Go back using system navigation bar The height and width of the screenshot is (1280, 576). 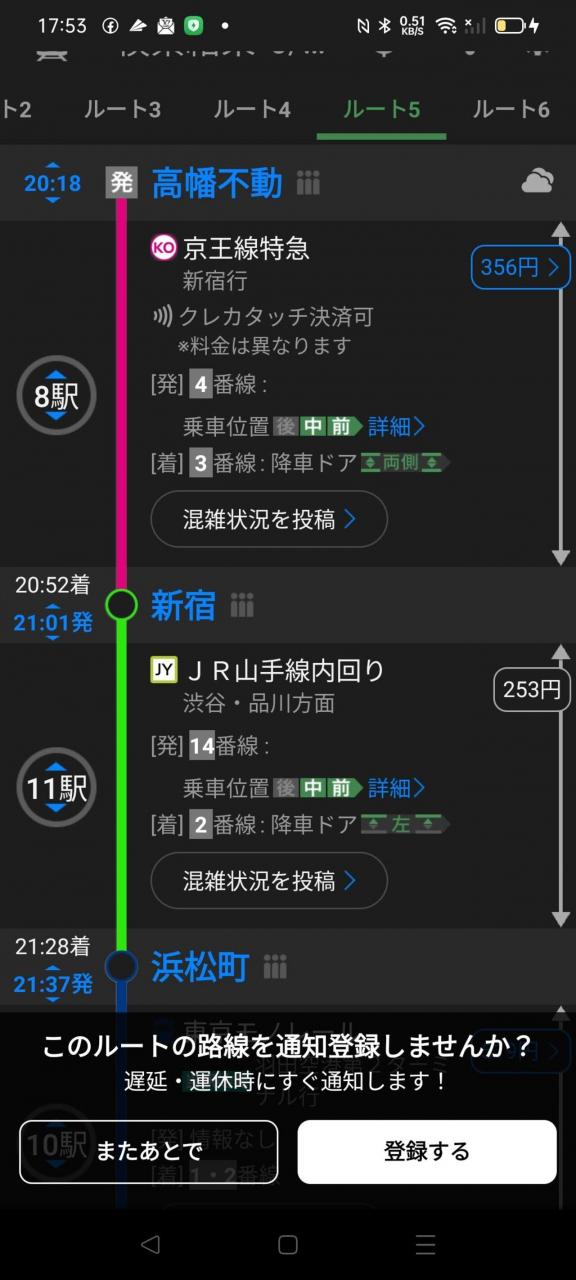pos(150,1244)
